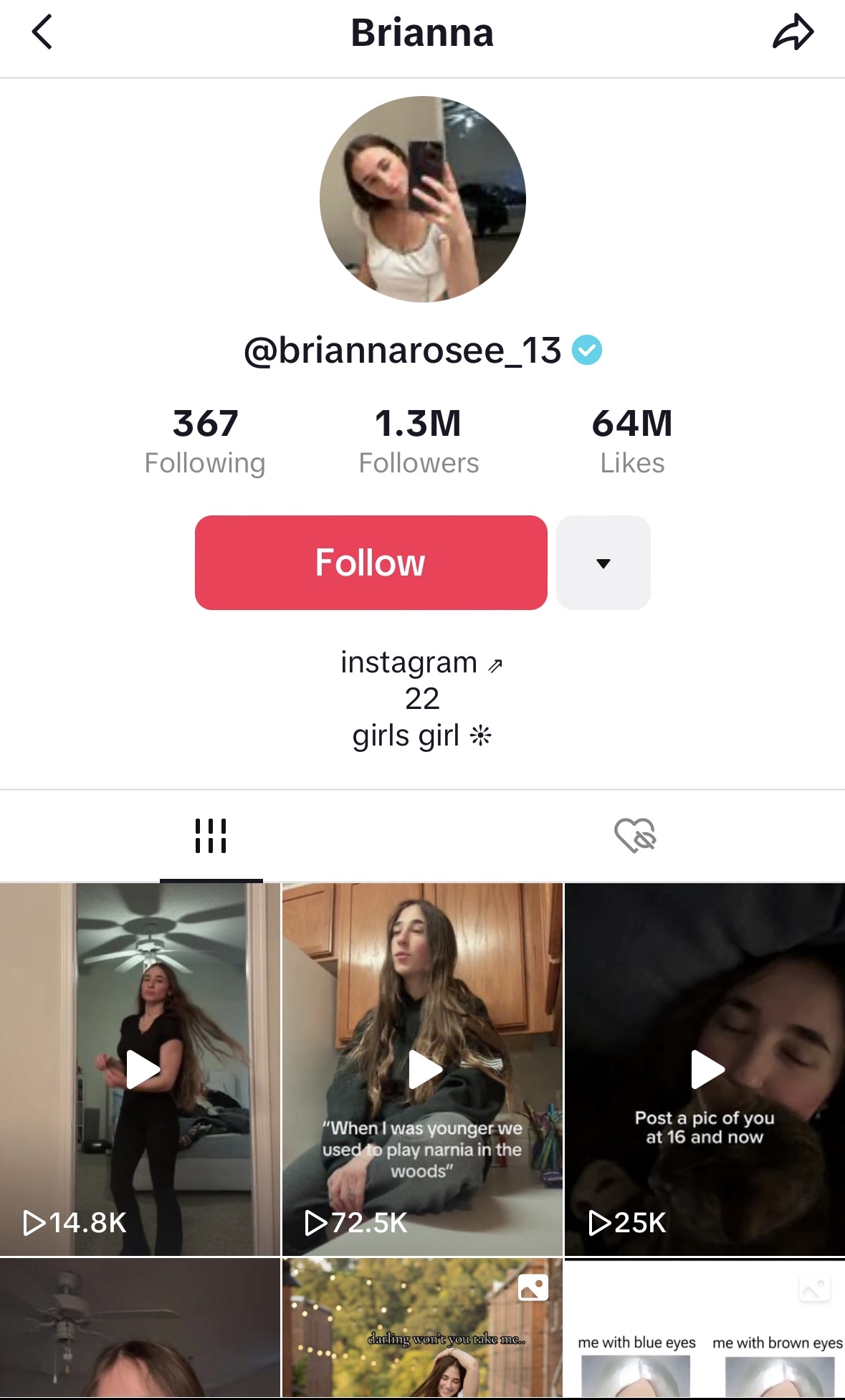This screenshot has width=845, height=1400.
Task: Switch to the liked videos tab
Action: pos(635,836)
